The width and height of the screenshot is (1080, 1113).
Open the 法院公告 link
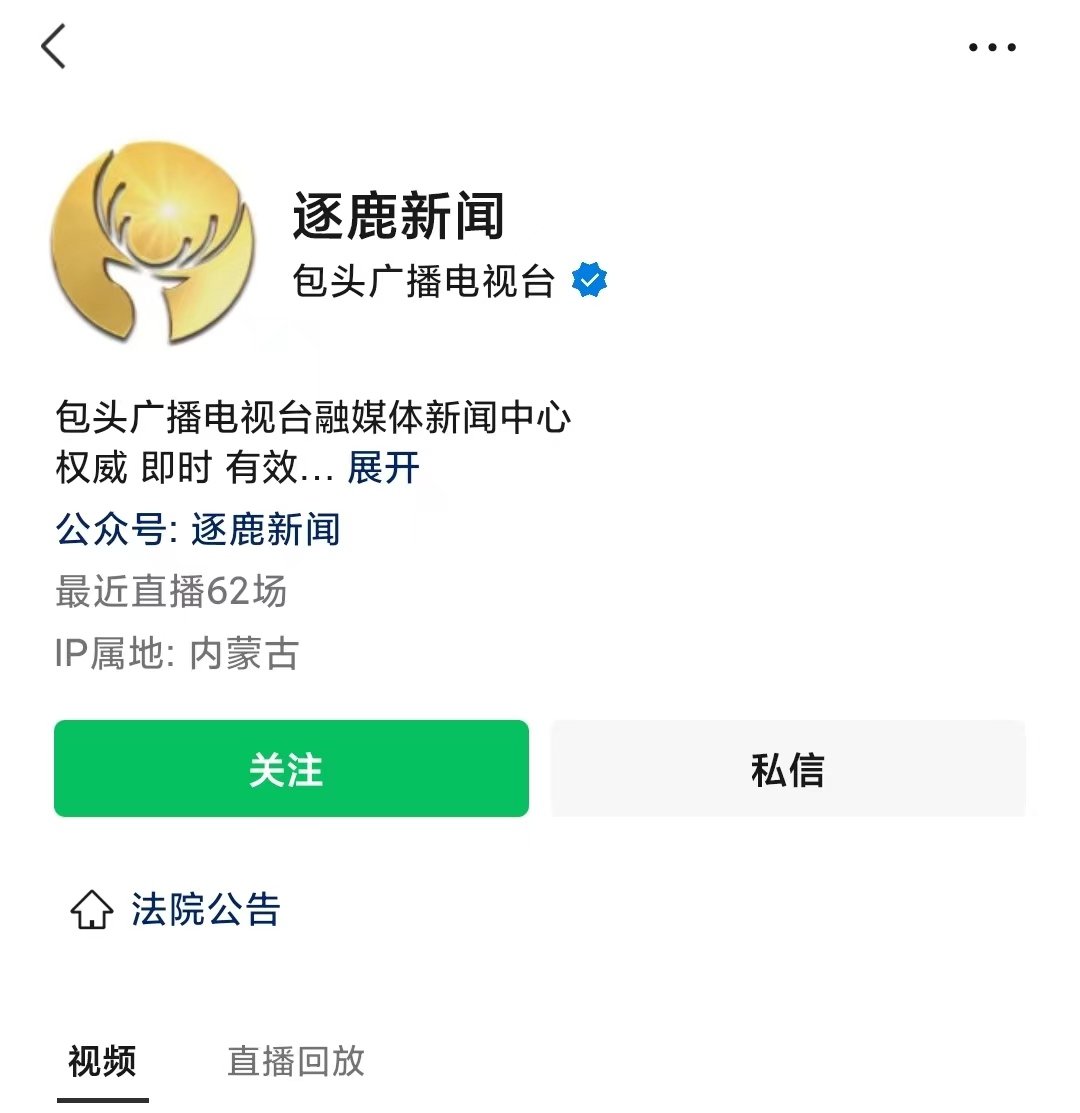tap(205, 910)
